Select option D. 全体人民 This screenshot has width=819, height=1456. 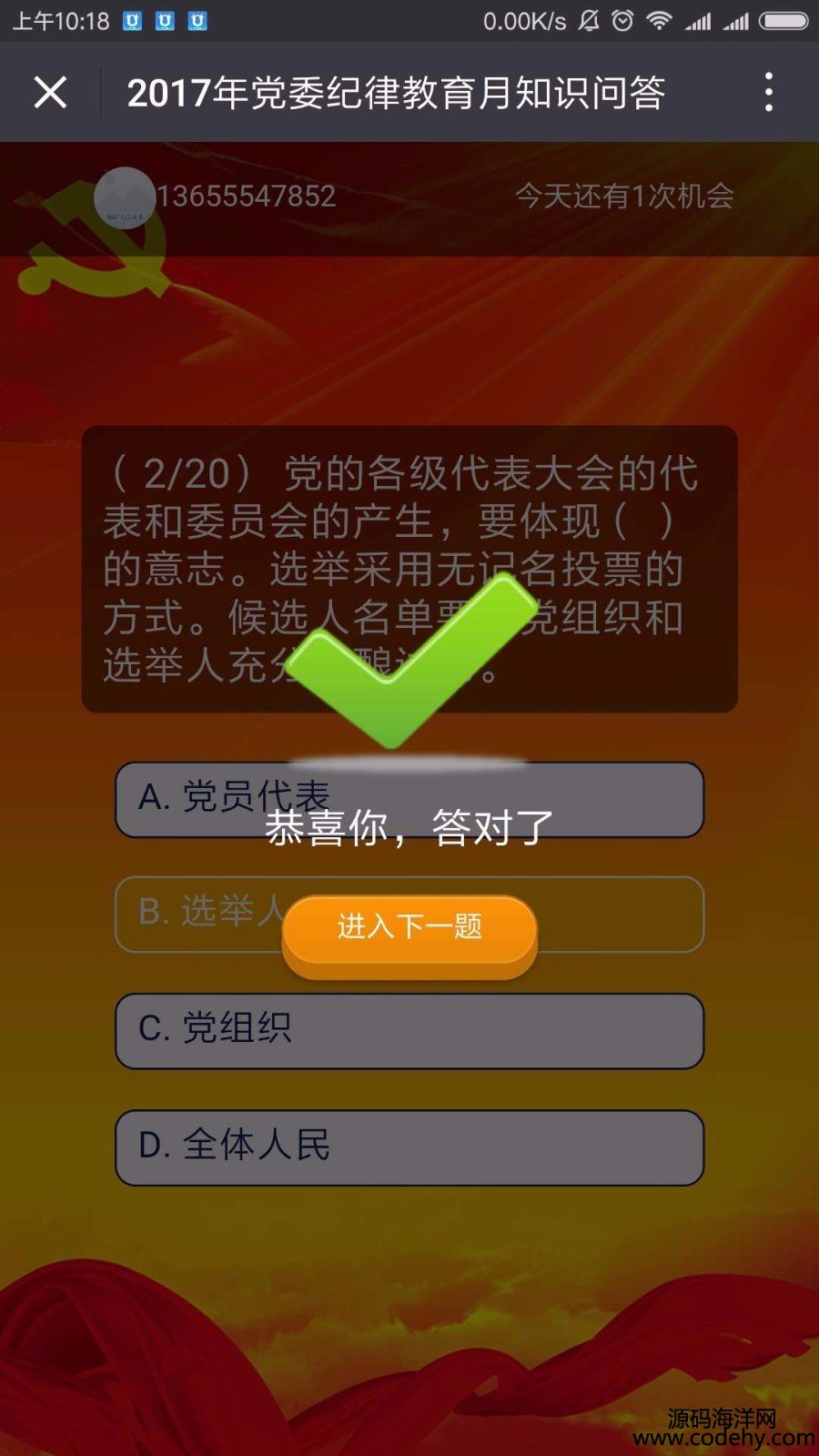[409, 1147]
